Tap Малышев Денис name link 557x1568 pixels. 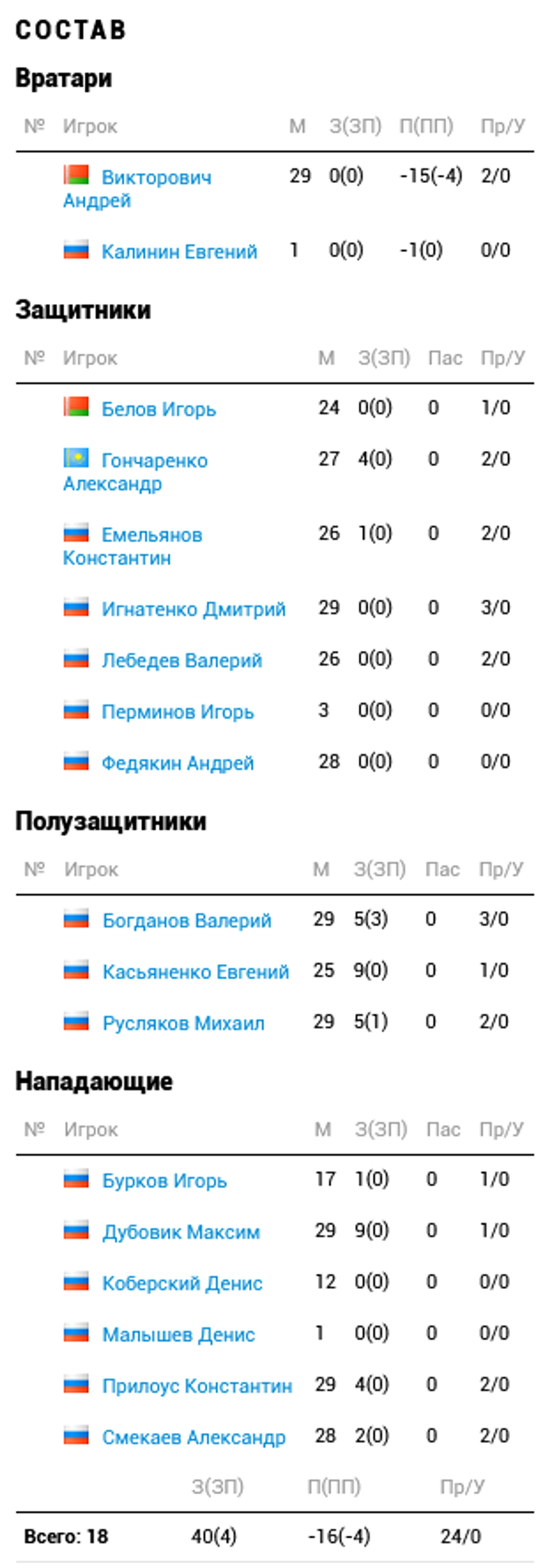point(178,1335)
